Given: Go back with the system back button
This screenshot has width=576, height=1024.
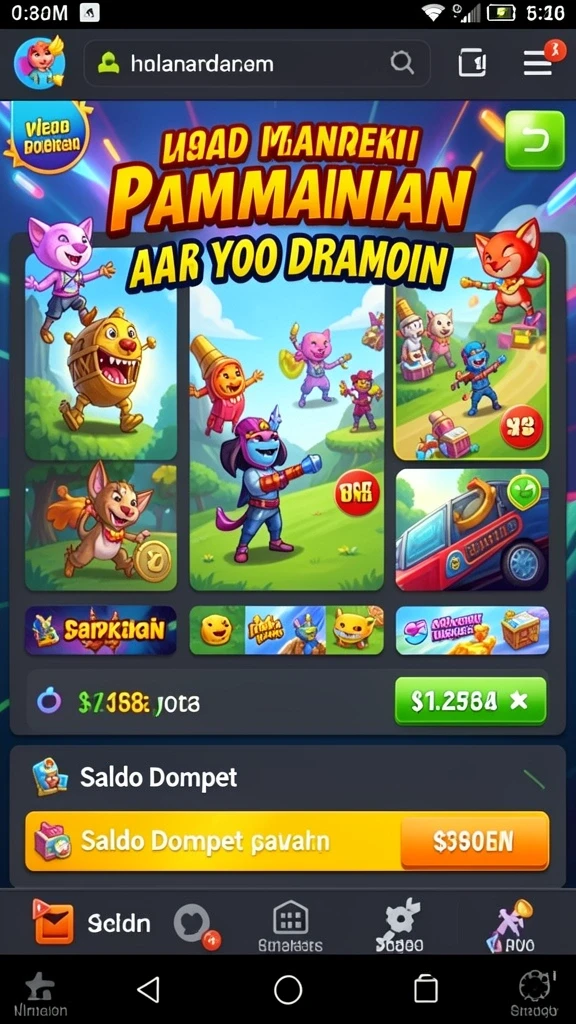Looking at the screenshot, I should (x=149, y=990).
